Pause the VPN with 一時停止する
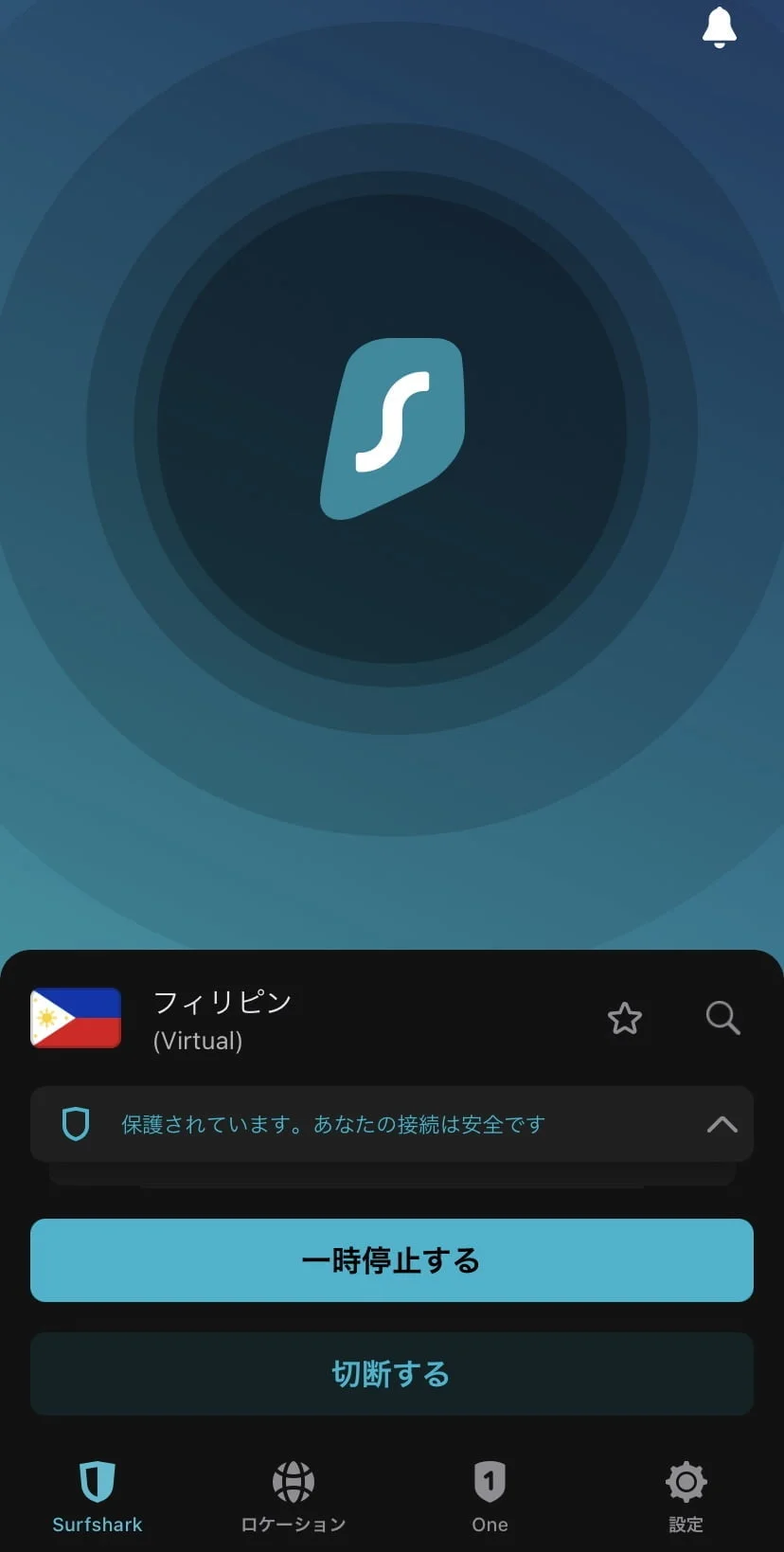This screenshot has width=784, height=1552. [x=392, y=1260]
